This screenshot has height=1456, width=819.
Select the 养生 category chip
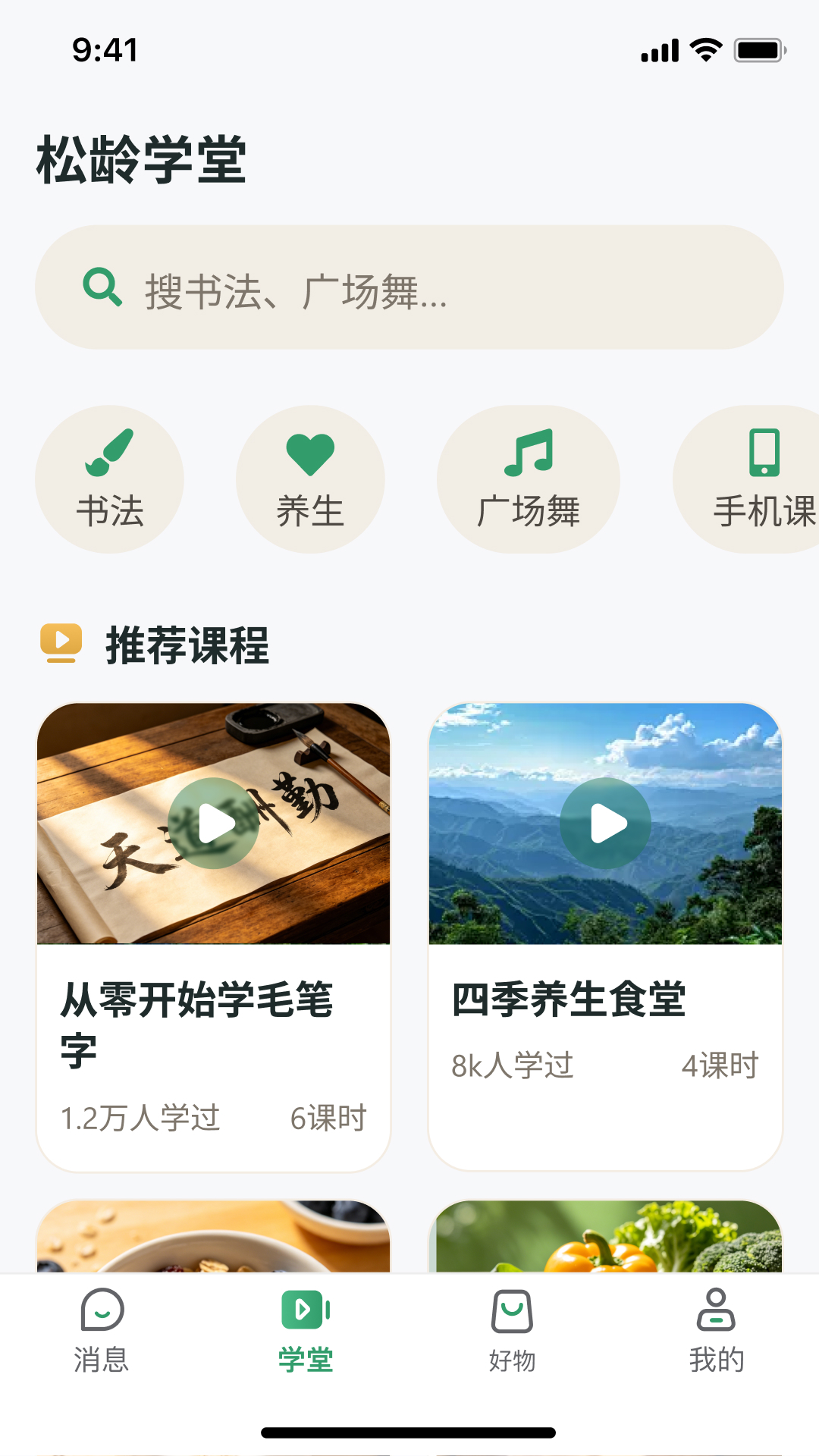coord(310,479)
